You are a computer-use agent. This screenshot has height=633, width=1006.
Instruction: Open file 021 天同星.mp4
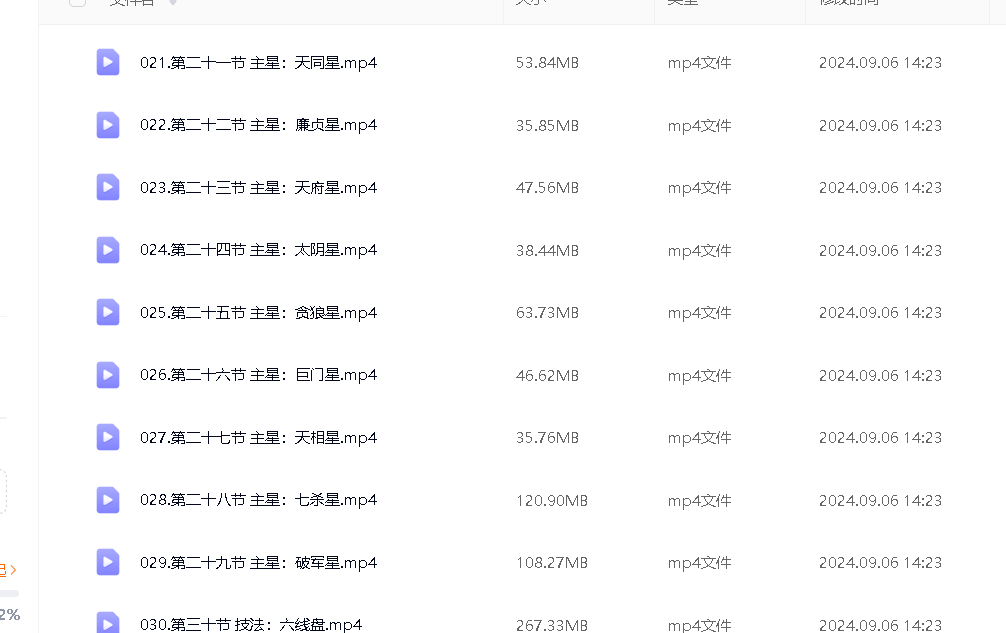coord(258,63)
